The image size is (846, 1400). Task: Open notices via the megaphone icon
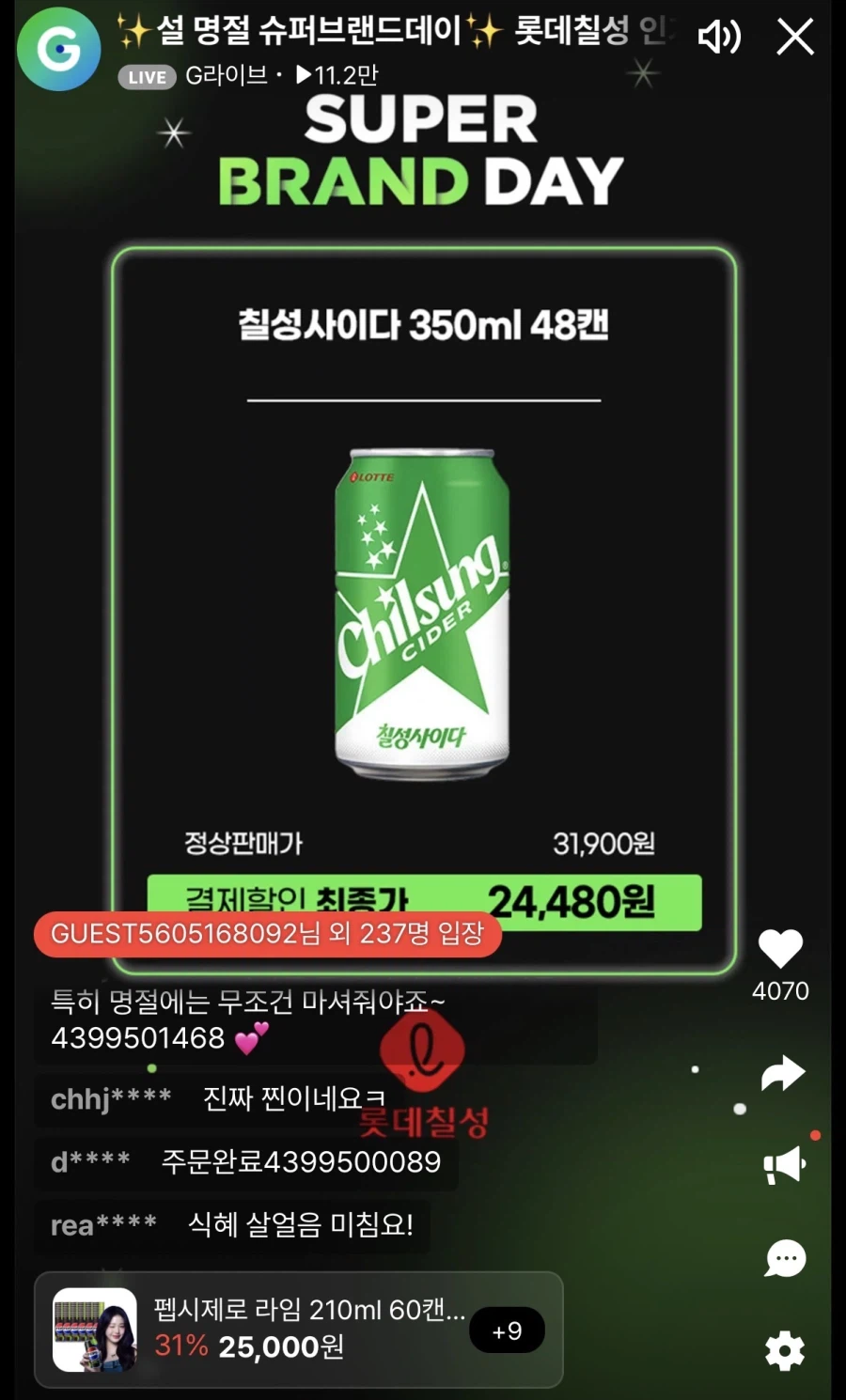pyautogui.click(x=783, y=1163)
